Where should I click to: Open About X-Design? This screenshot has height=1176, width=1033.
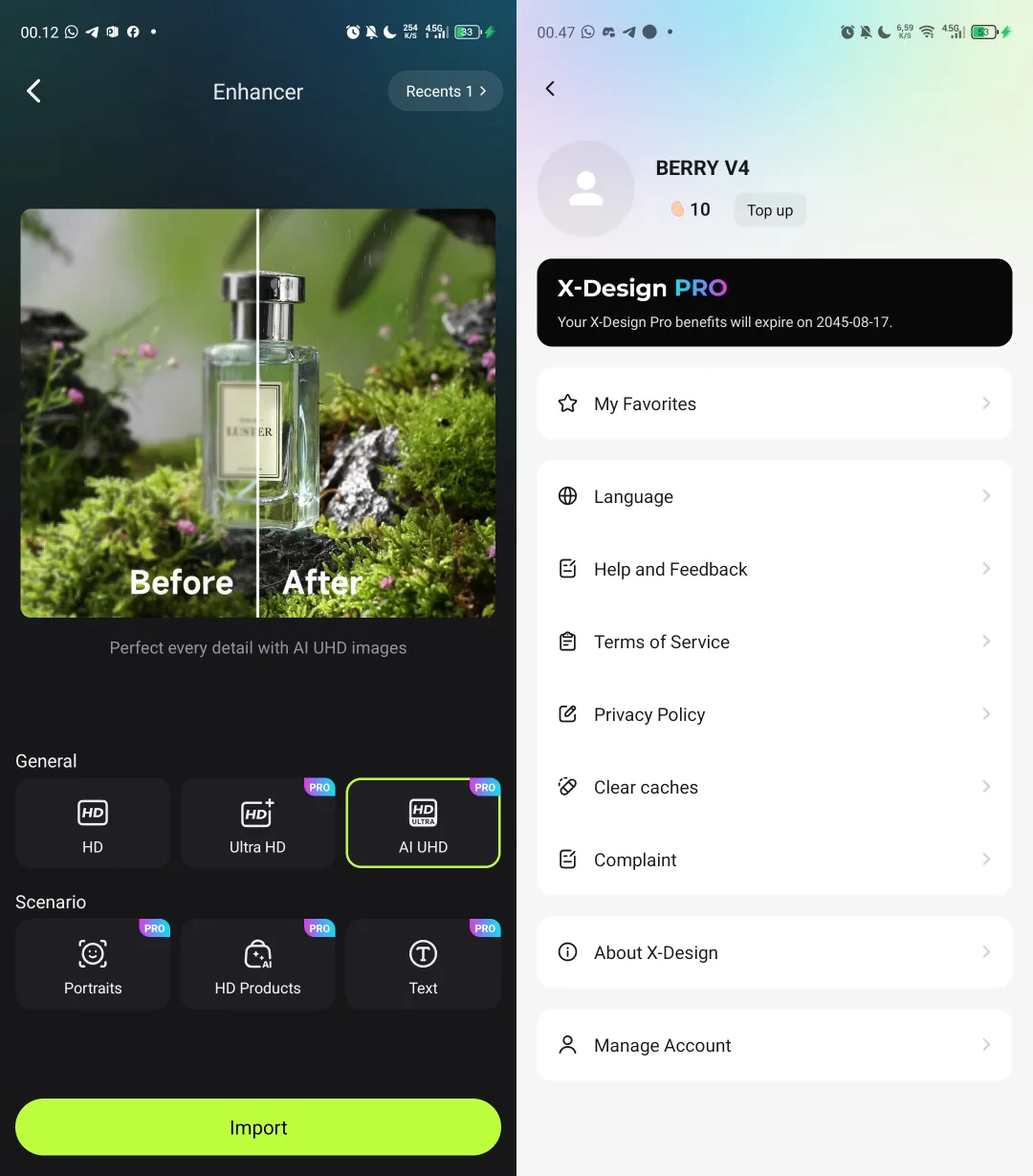click(x=774, y=952)
